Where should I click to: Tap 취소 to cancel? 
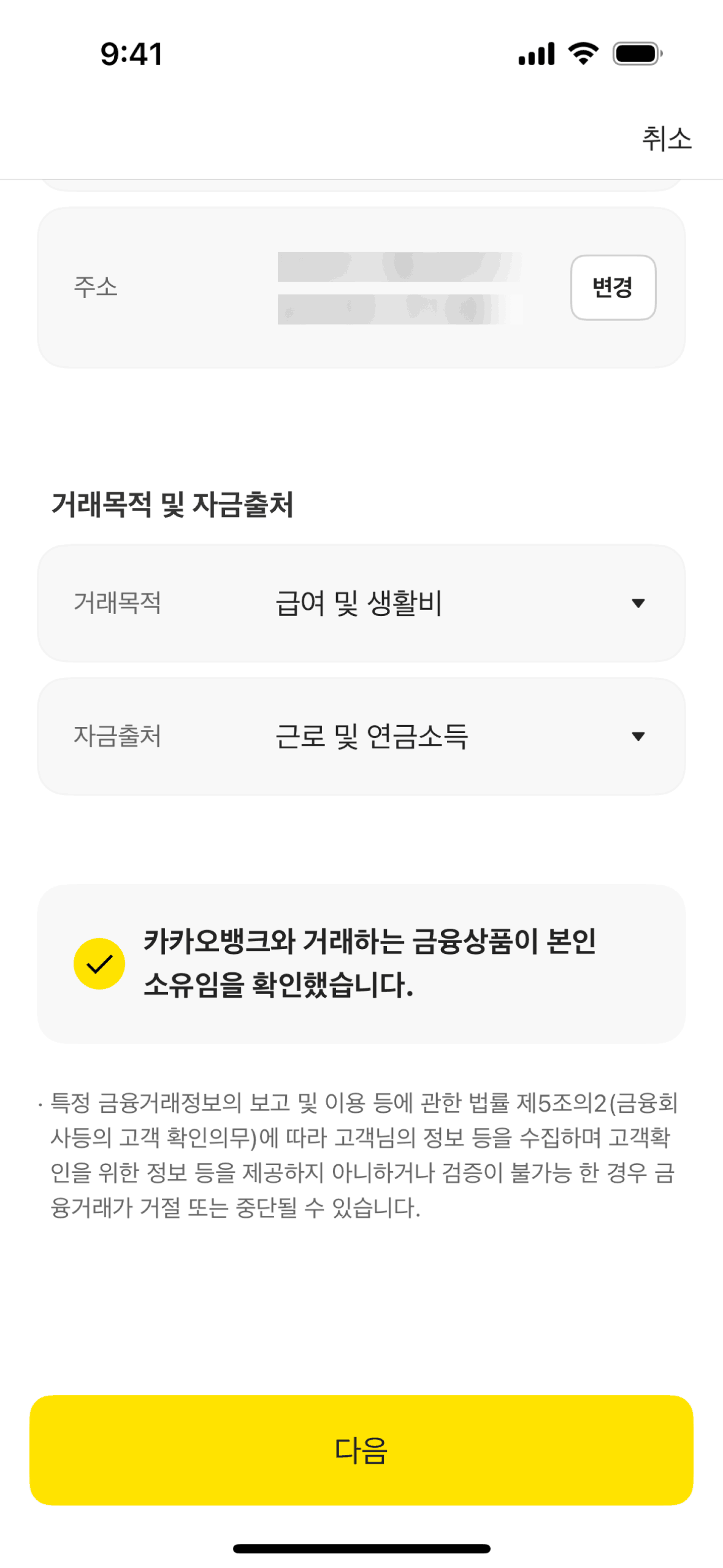[x=666, y=138]
